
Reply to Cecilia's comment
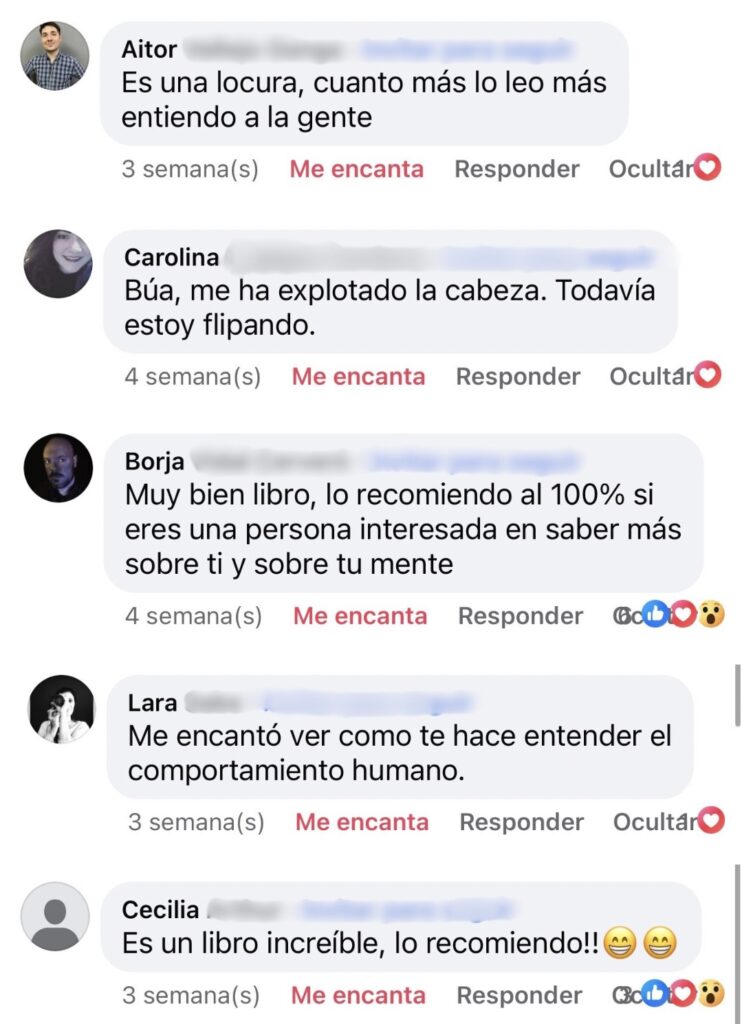(519, 995)
